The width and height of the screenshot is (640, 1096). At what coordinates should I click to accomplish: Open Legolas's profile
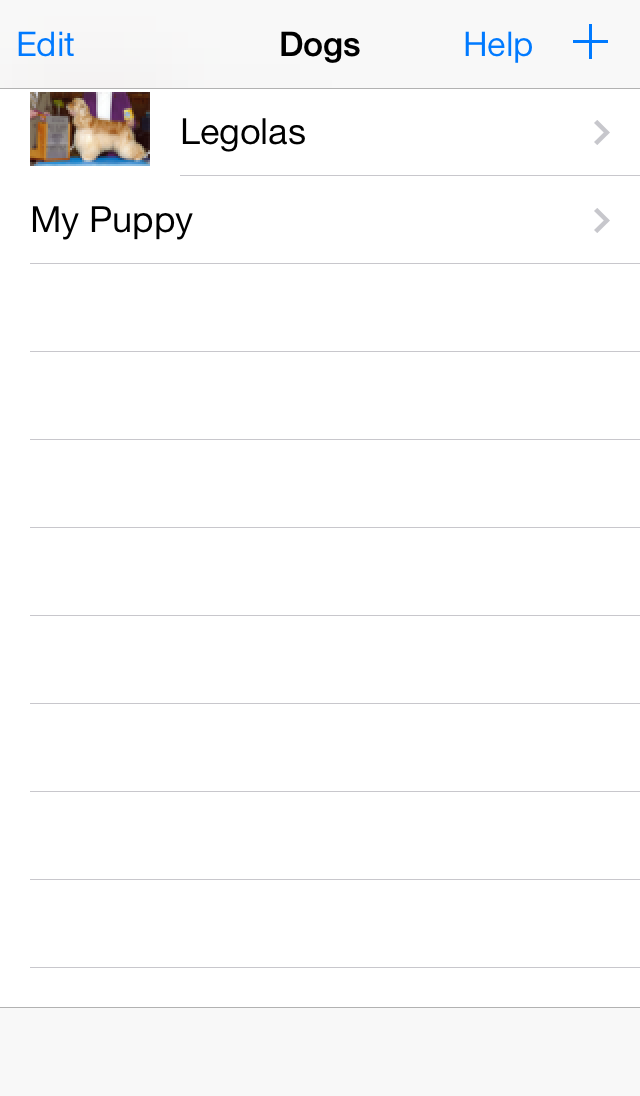pyautogui.click(x=320, y=132)
